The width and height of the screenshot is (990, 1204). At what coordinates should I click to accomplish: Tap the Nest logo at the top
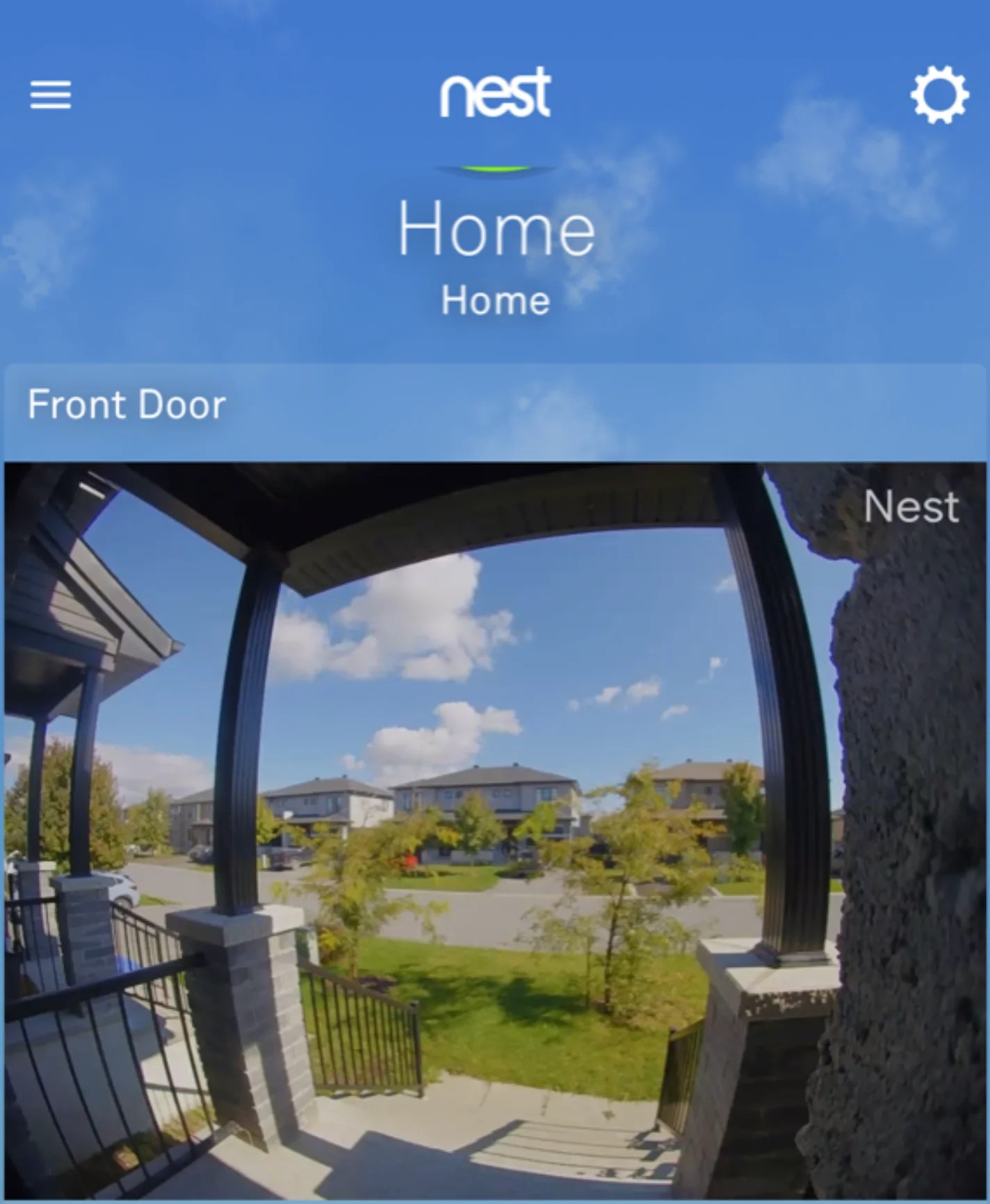[495, 95]
